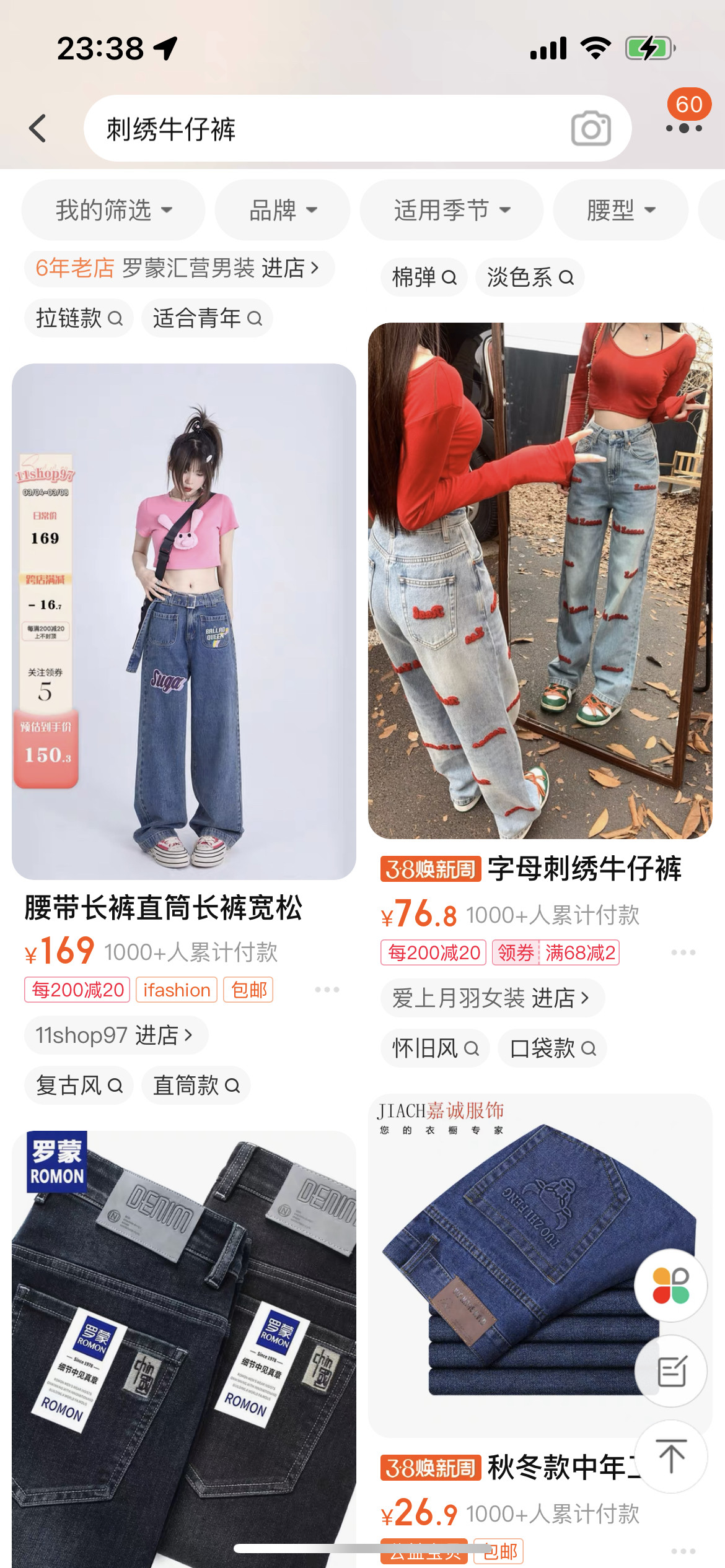Expand the 腰型 dropdown
This screenshot has width=725, height=1568.
(x=620, y=211)
